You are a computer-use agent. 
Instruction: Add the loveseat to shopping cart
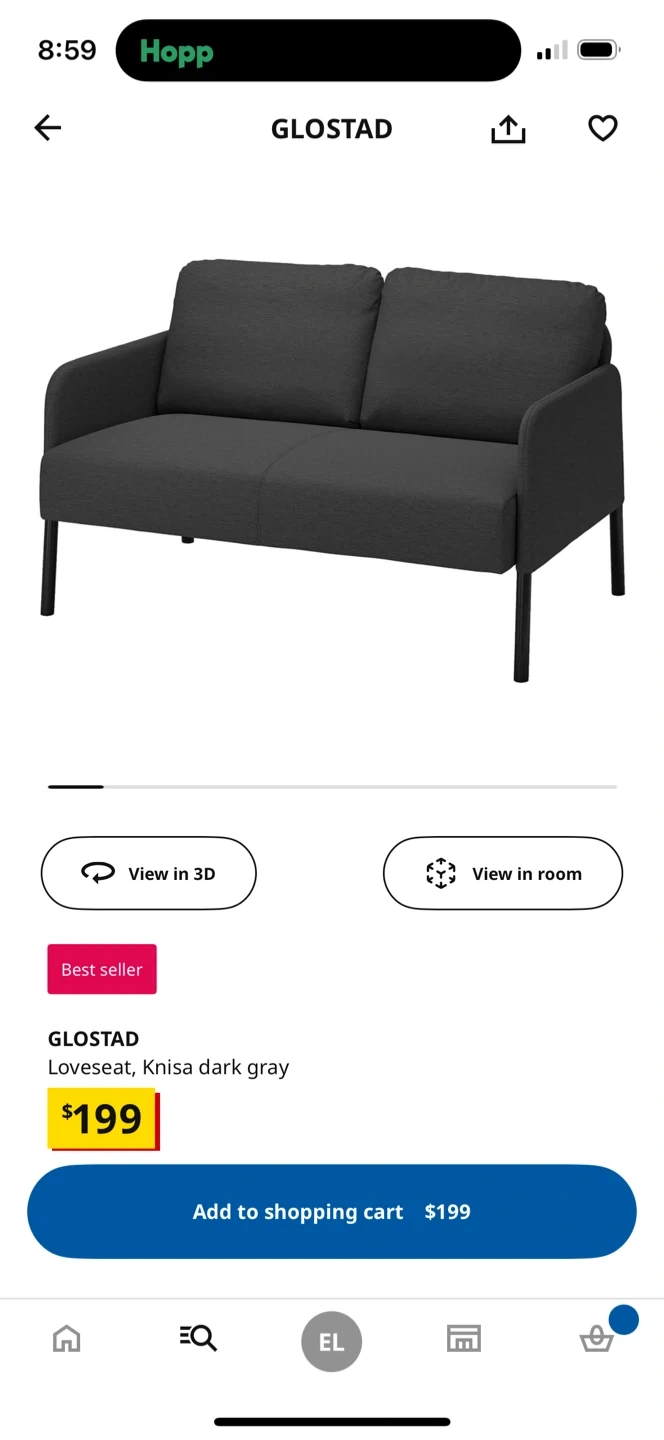(x=332, y=1212)
